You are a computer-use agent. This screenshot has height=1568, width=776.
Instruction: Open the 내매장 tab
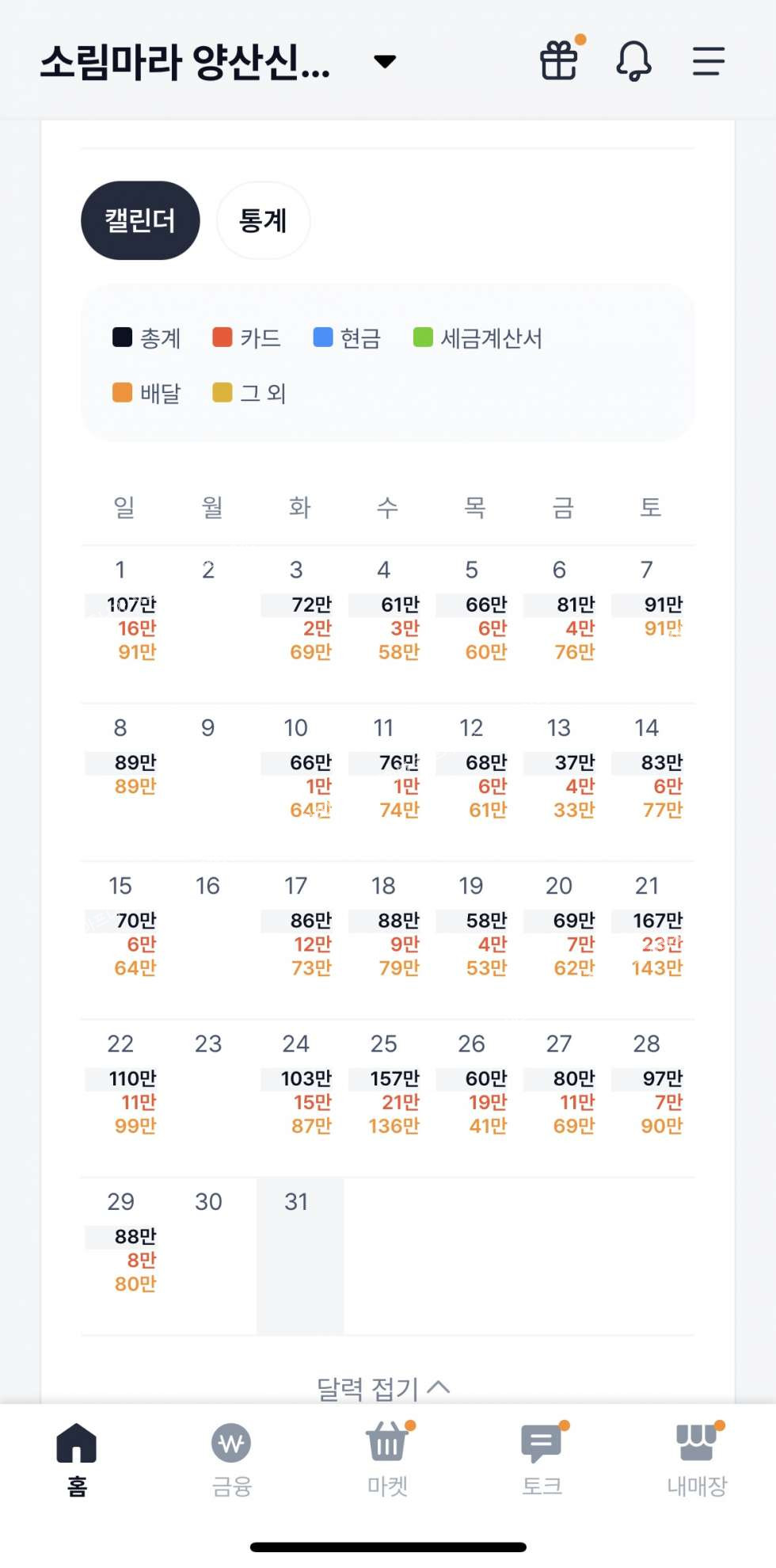click(x=698, y=1459)
